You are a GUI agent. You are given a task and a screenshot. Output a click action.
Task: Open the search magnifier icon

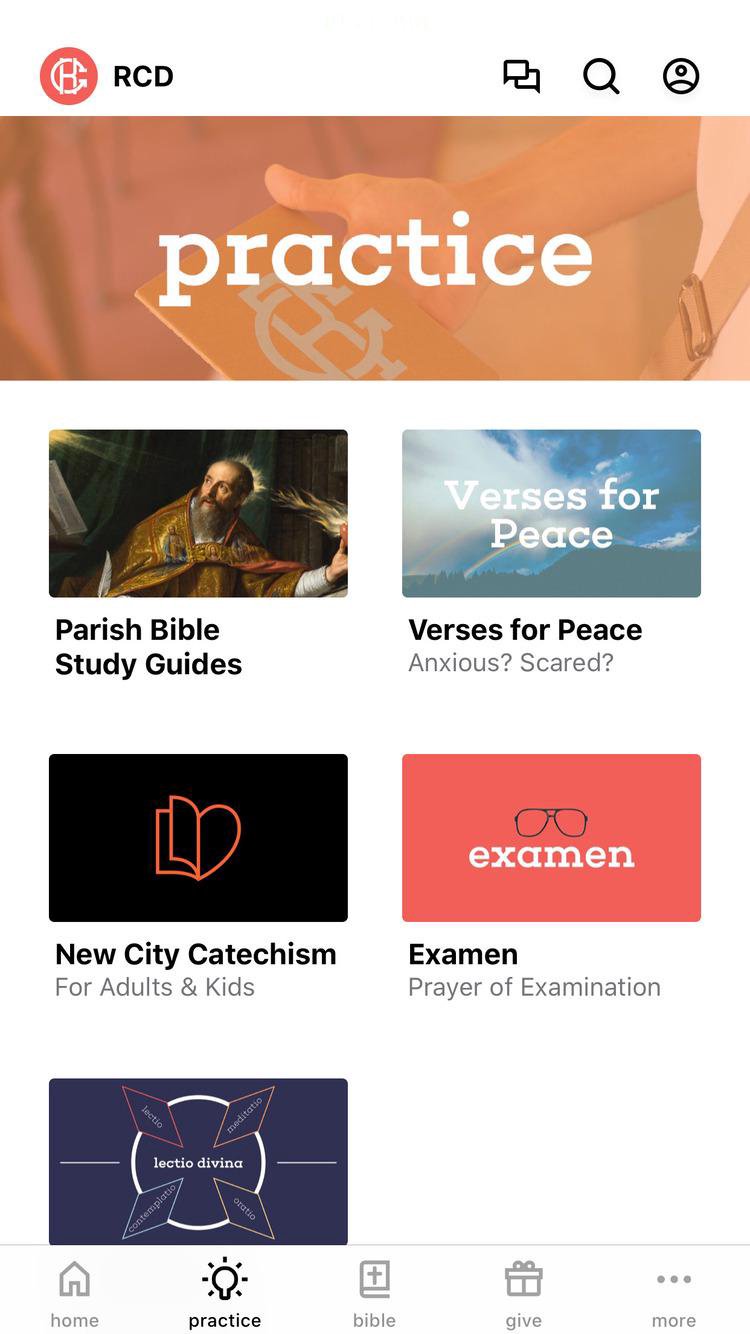pos(601,76)
